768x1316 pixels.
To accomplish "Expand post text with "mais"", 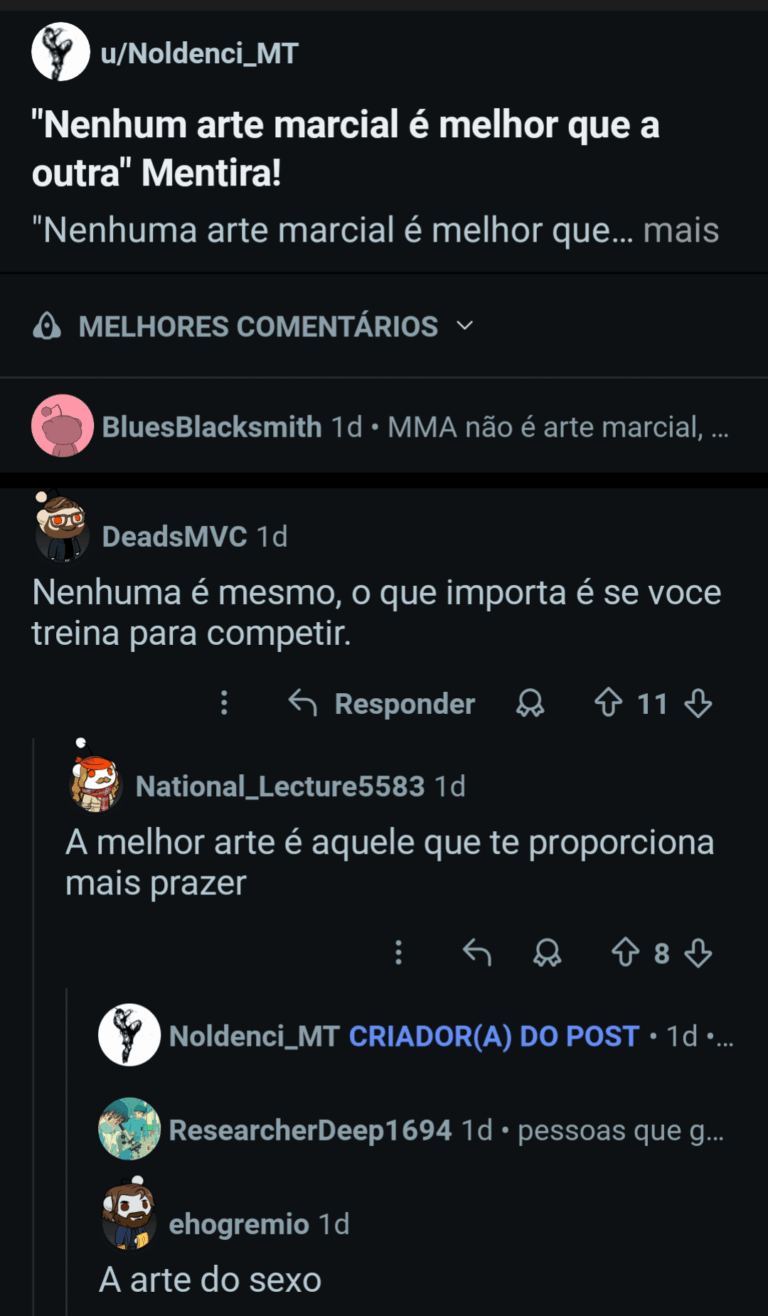I will point(681,230).
